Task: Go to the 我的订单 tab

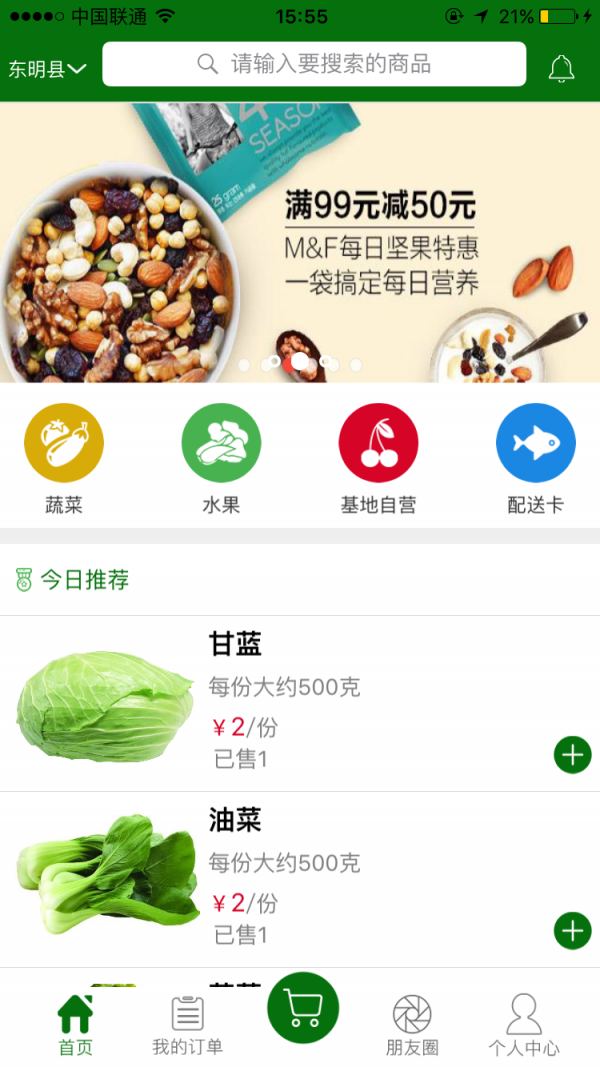Action: click(187, 1025)
